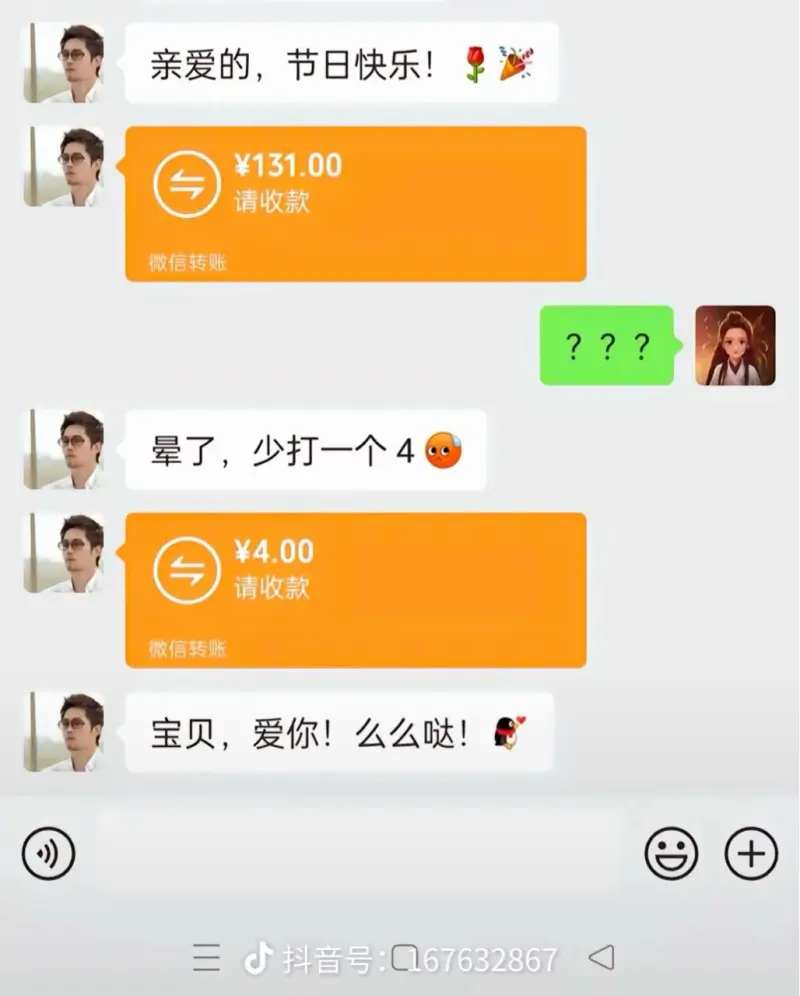The image size is (800, 996).
Task: Accept the ¥131.00 WeChat transfer
Action: click(x=355, y=203)
